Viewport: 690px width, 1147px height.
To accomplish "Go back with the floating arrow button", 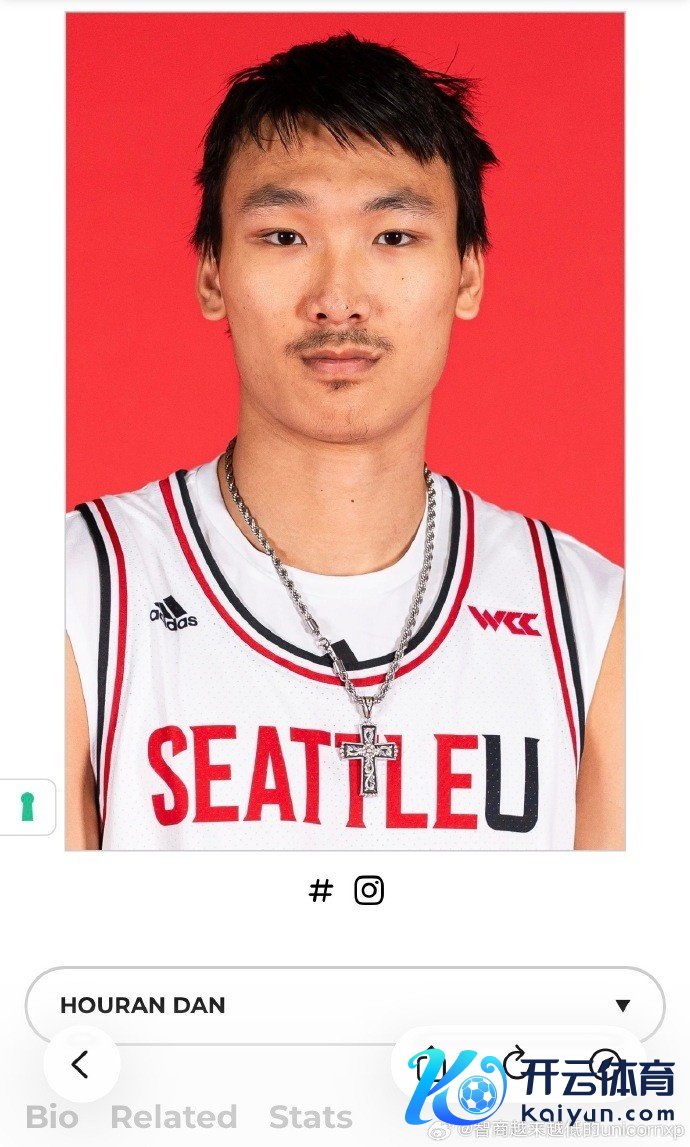I will [x=81, y=1065].
